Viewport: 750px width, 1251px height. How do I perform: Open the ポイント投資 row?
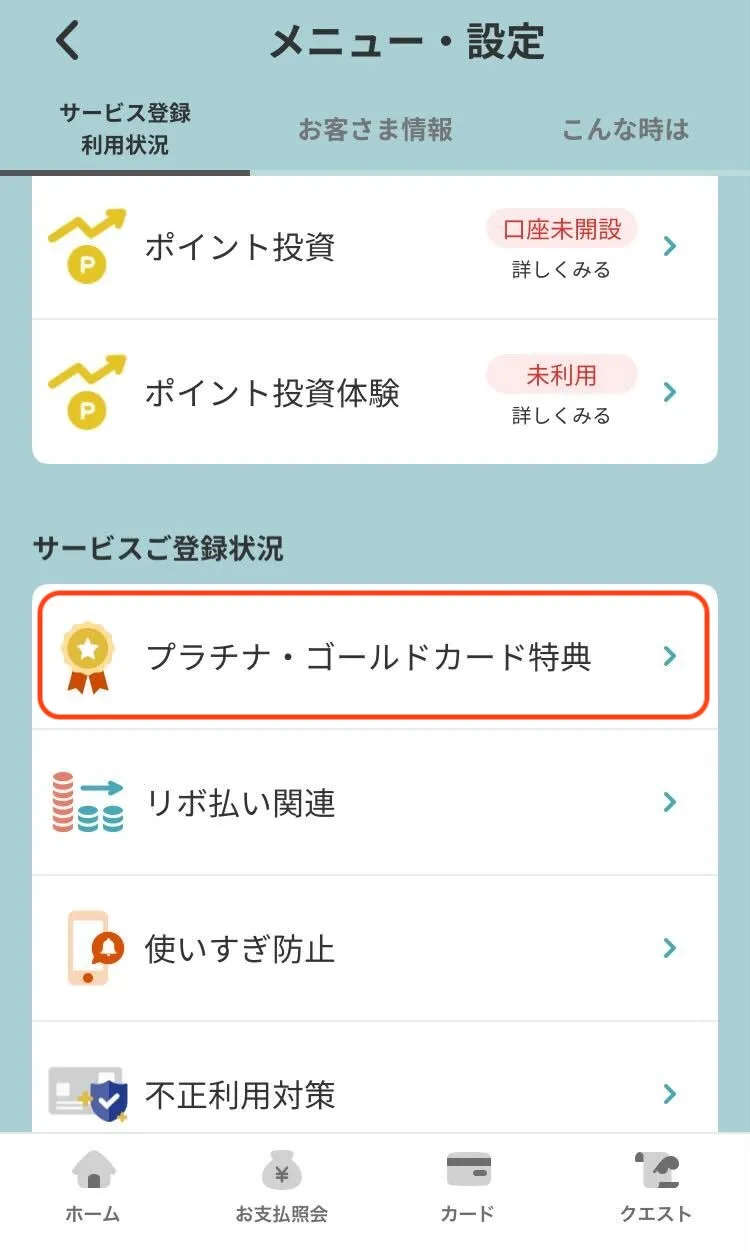coord(375,247)
